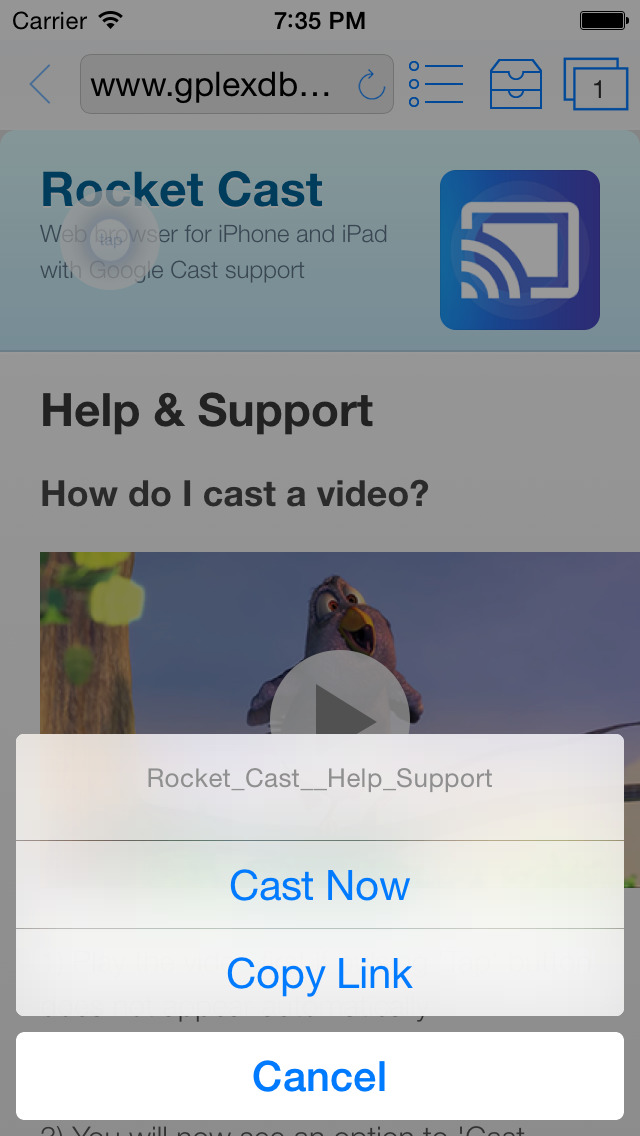Select Cast Now in the action sheet
The height and width of the screenshot is (1136, 640).
(320, 886)
